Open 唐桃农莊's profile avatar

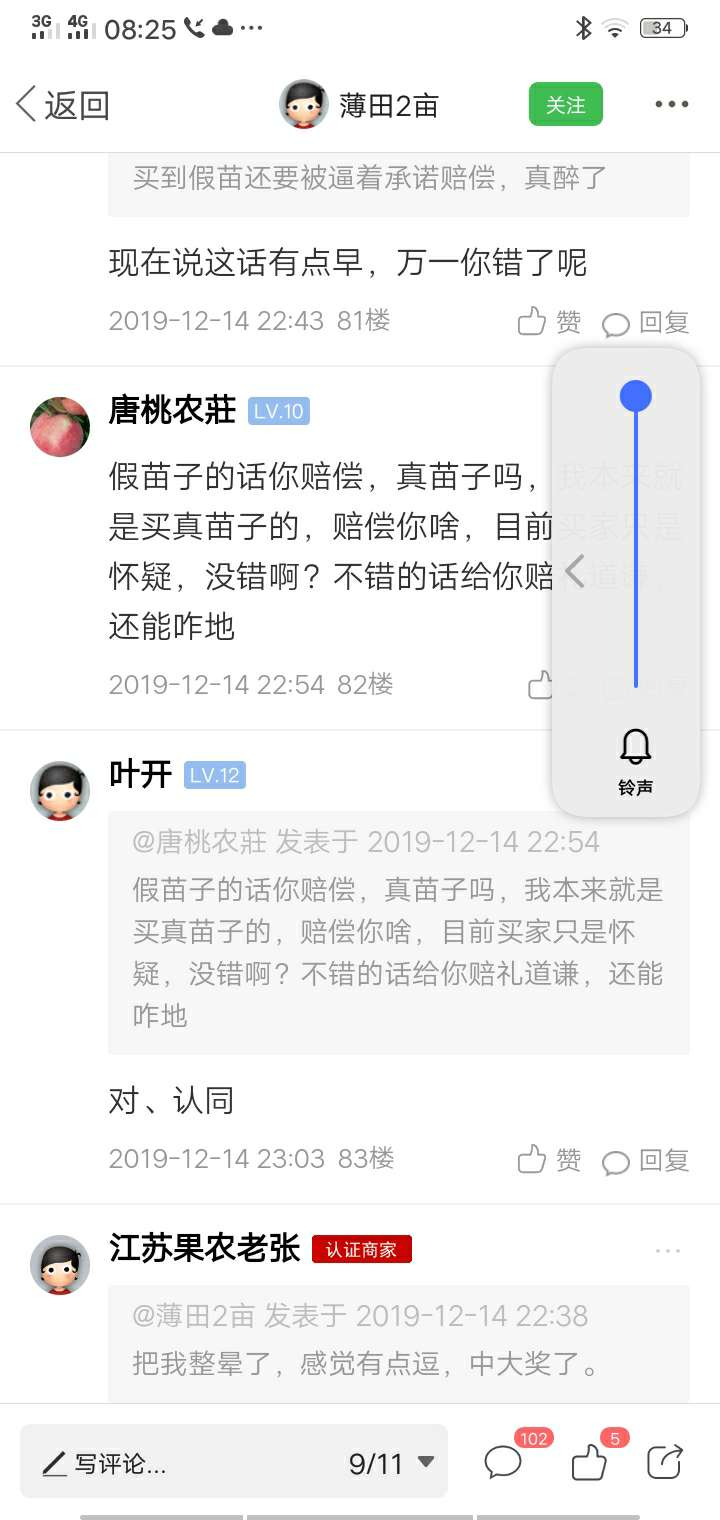[60, 426]
